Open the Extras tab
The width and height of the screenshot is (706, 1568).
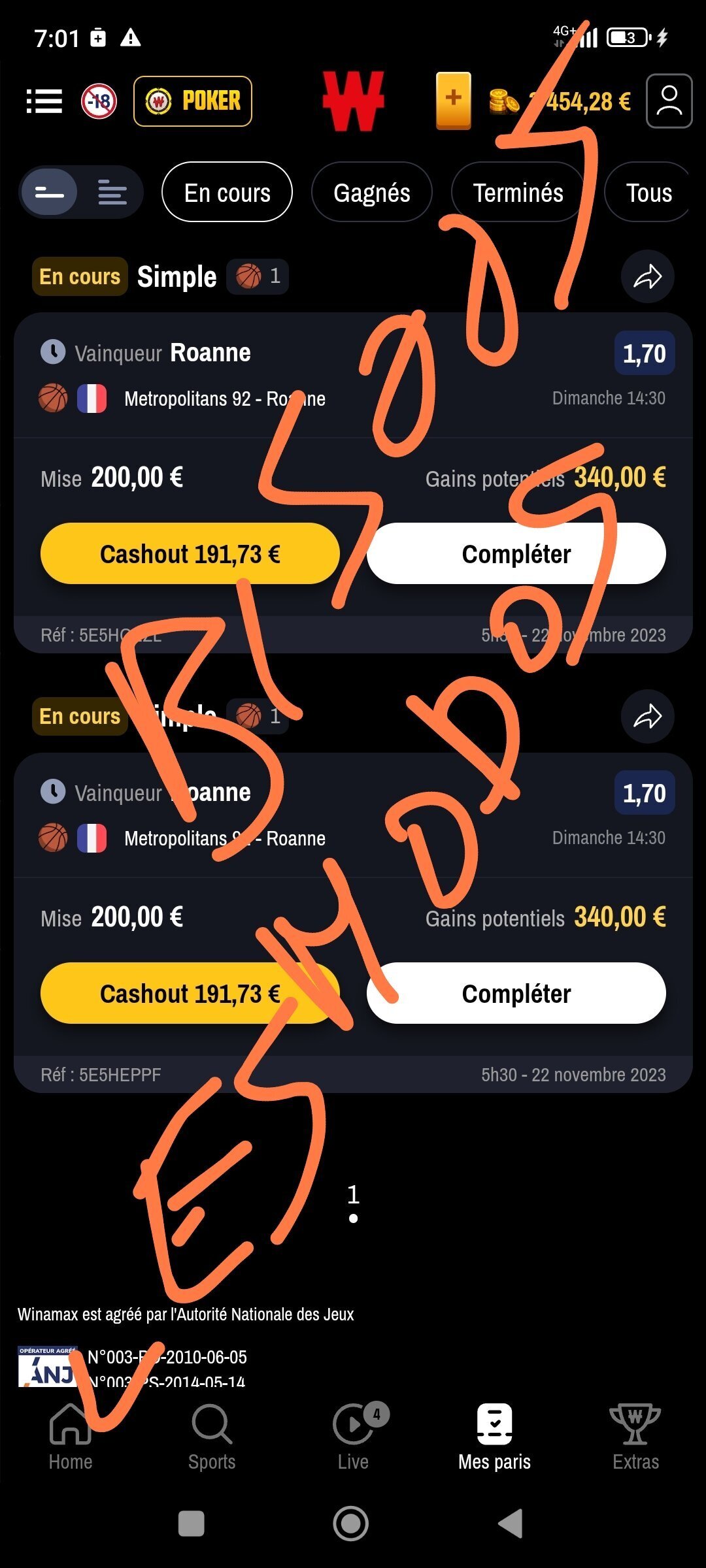(x=635, y=1437)
